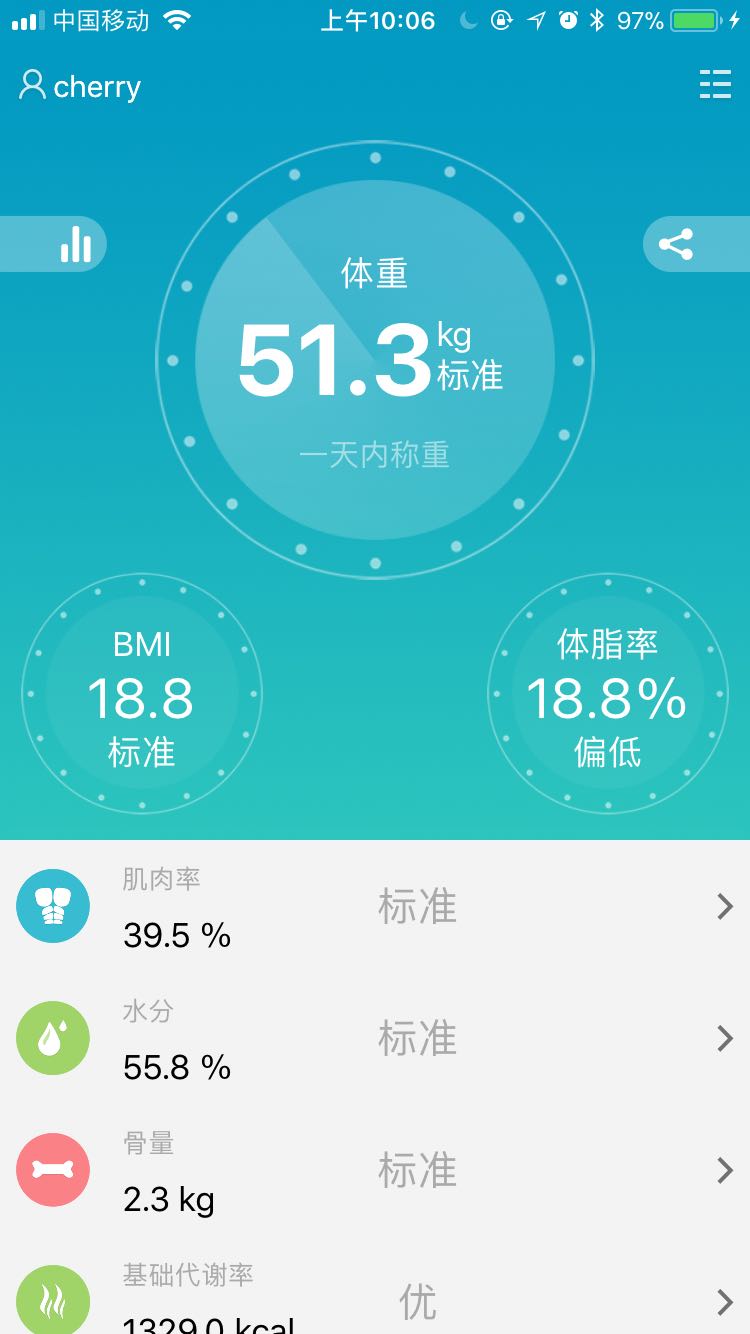The width and height of the screenshot is (750, 1334).
Task: Tap the 标准 status label on muscle row
Action: point(417,906)
